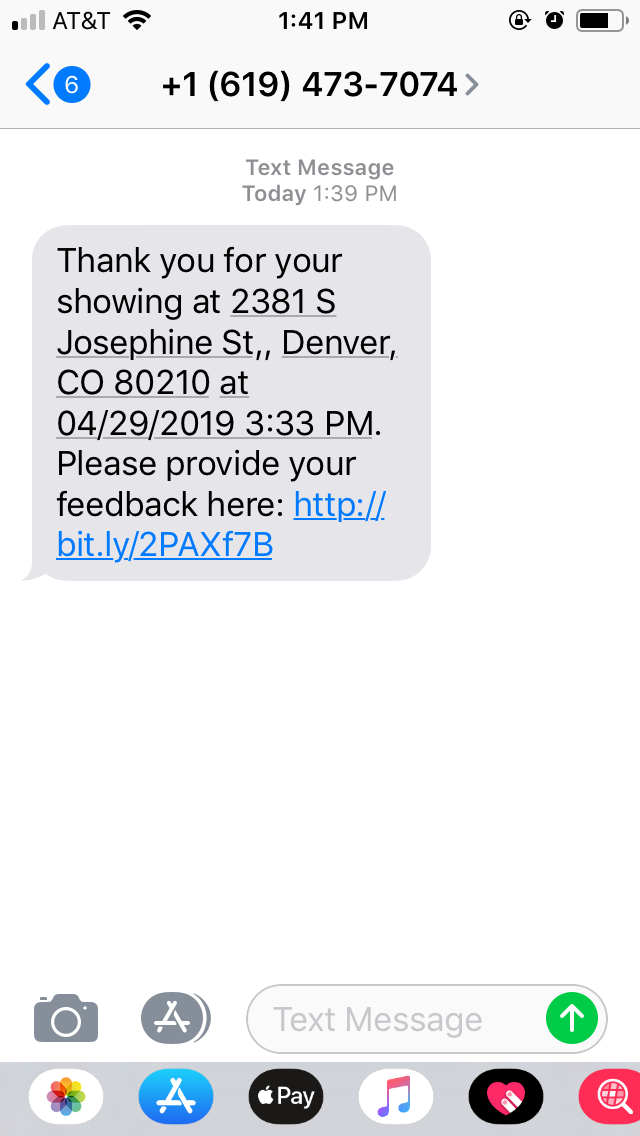Open Apple Pay in the app drawer

[286, 1096]
